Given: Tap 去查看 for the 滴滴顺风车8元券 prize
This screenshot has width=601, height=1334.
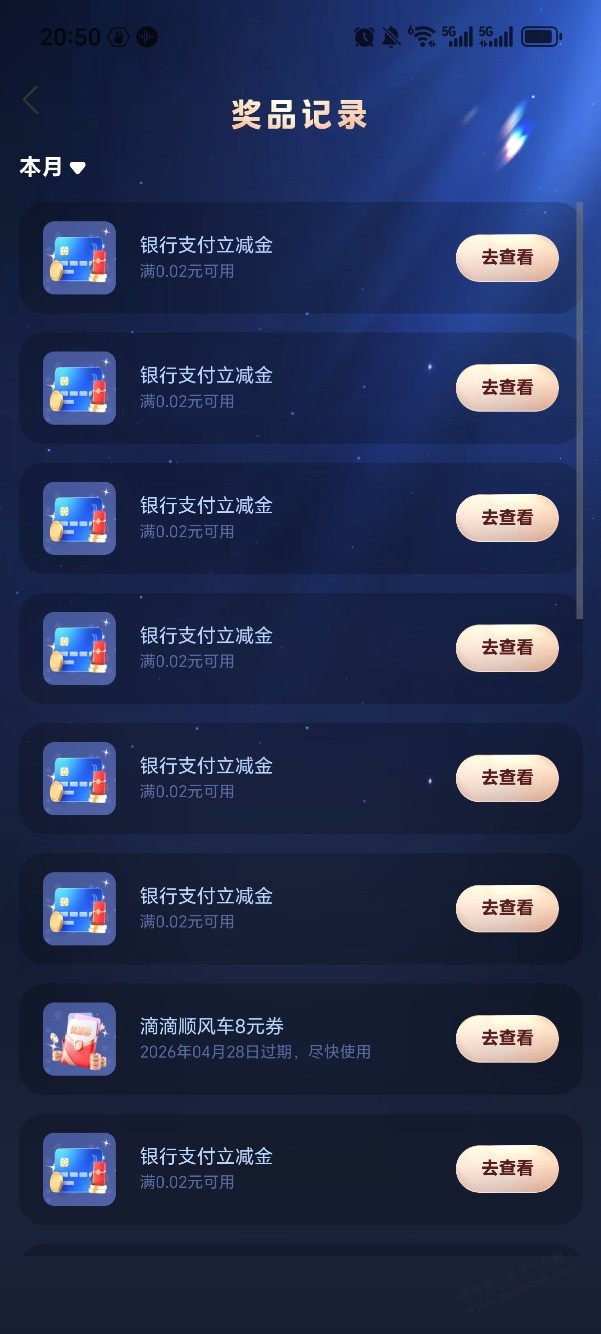Looking at the screenshot, I should pyautogui.click(x=507, y=1038).
